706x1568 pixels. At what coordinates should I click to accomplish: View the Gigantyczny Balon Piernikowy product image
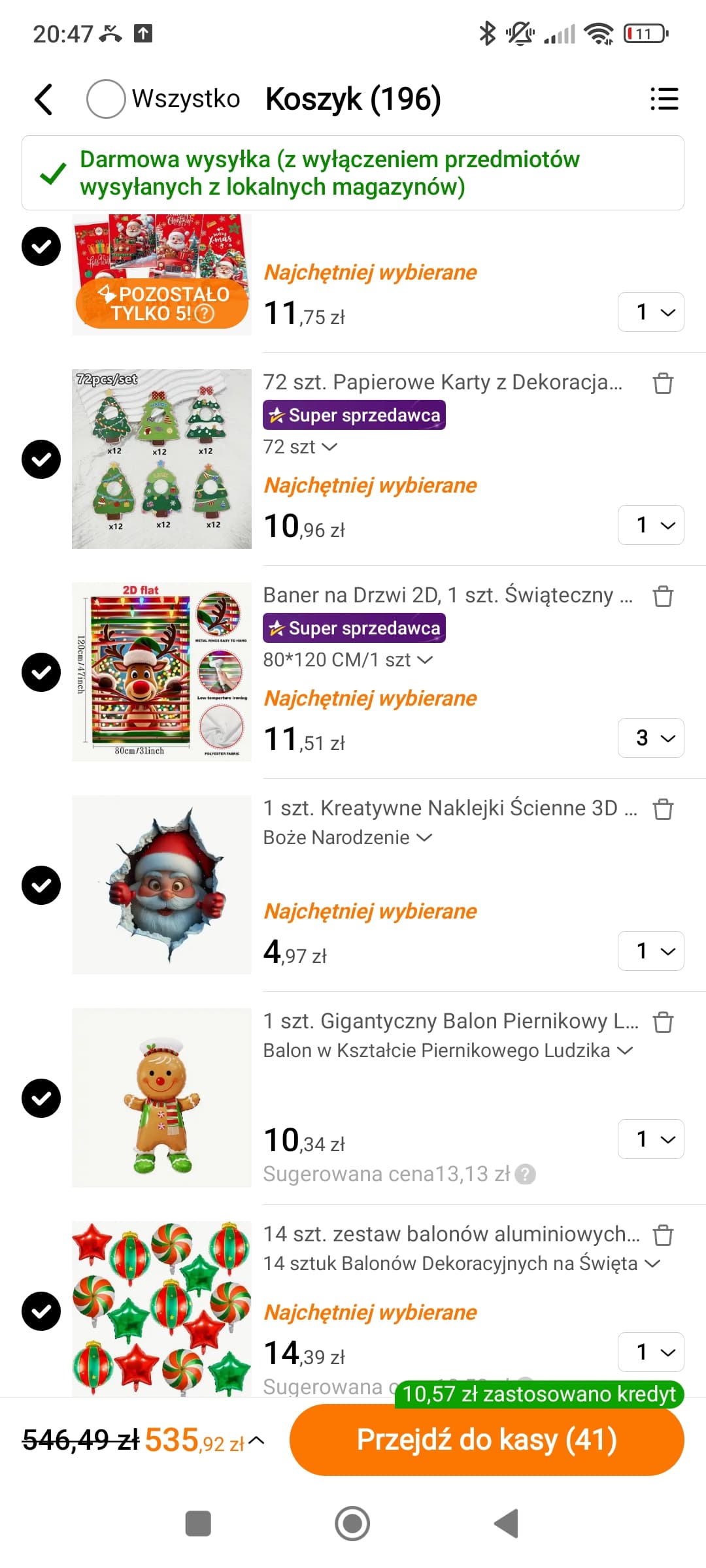pos(161,1098)
